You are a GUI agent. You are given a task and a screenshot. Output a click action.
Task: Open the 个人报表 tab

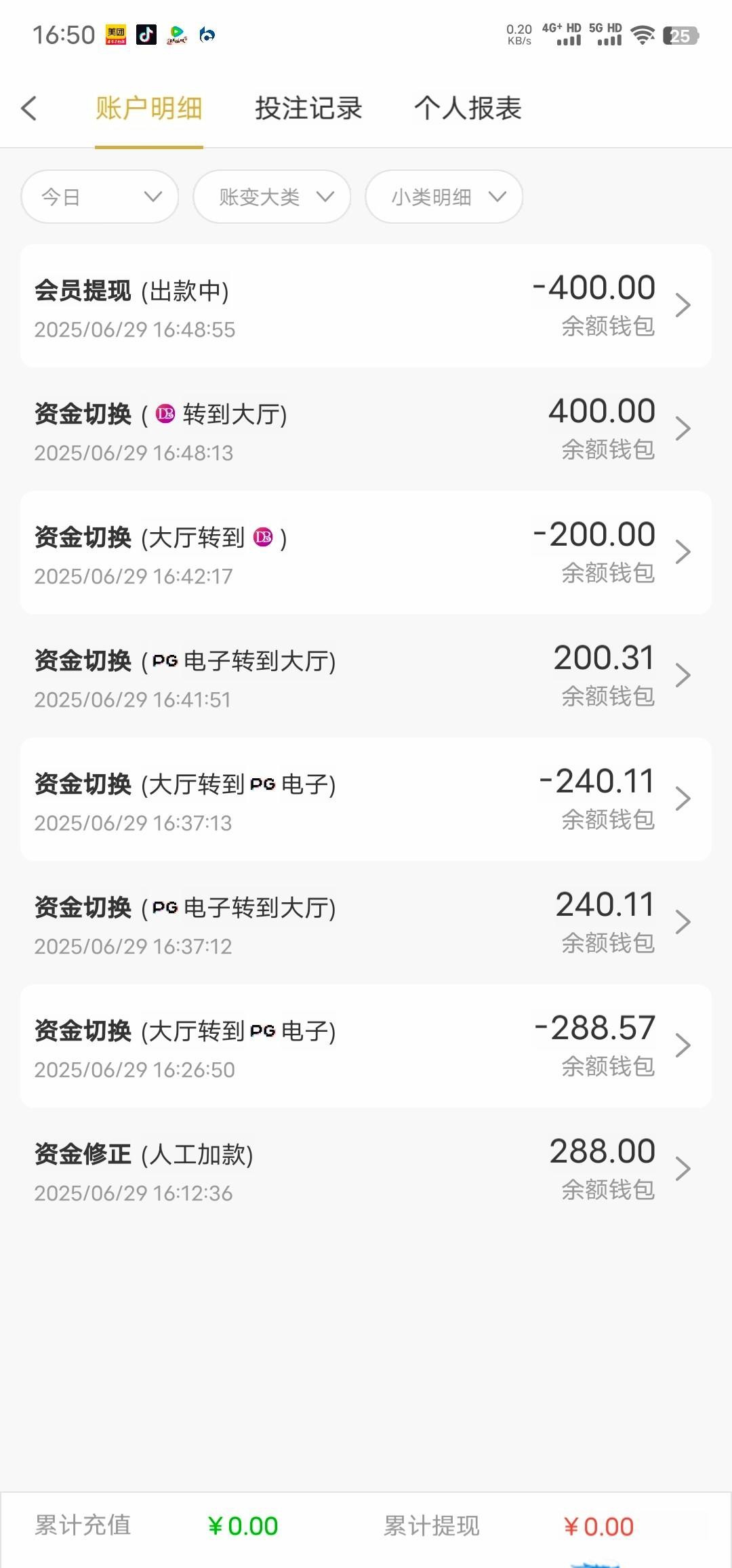tap(468, 108)
